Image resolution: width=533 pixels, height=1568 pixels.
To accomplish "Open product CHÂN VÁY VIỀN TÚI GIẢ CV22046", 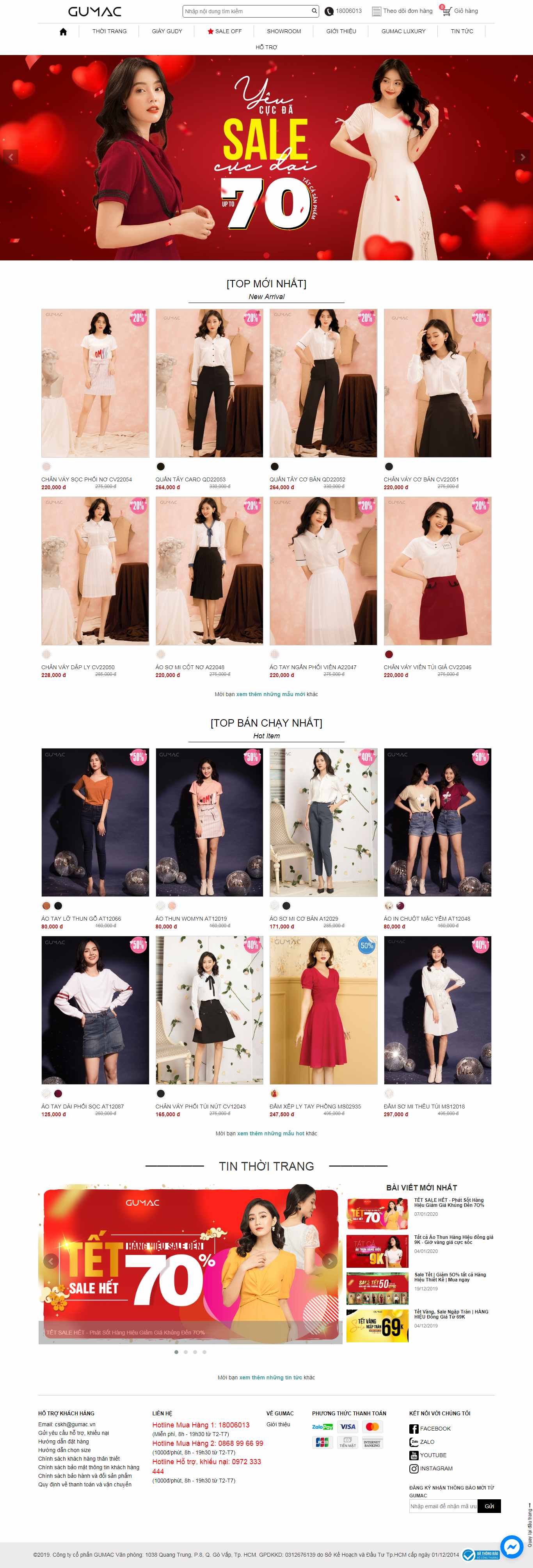I will click(x=427, y=667).
